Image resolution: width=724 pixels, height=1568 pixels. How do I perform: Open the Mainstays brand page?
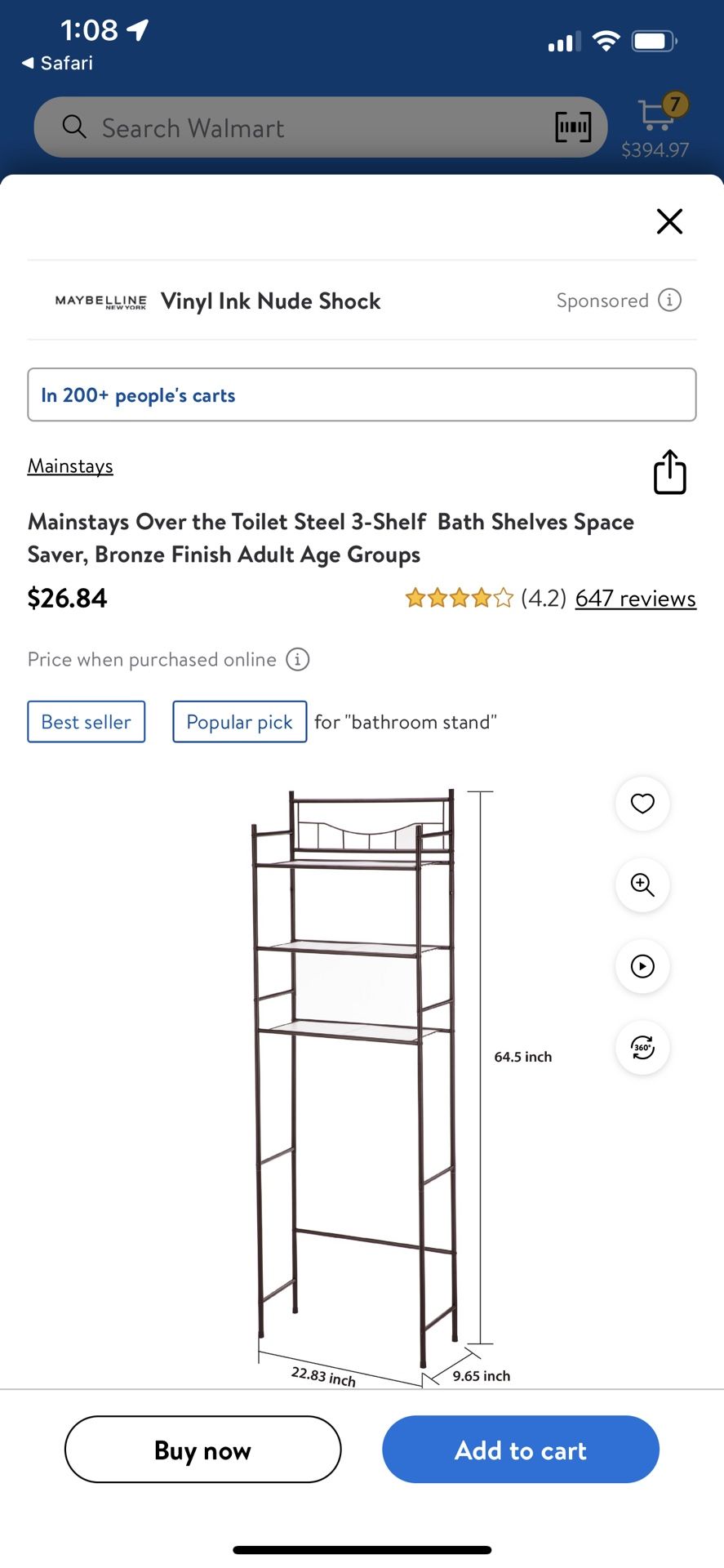coord(70,465)
